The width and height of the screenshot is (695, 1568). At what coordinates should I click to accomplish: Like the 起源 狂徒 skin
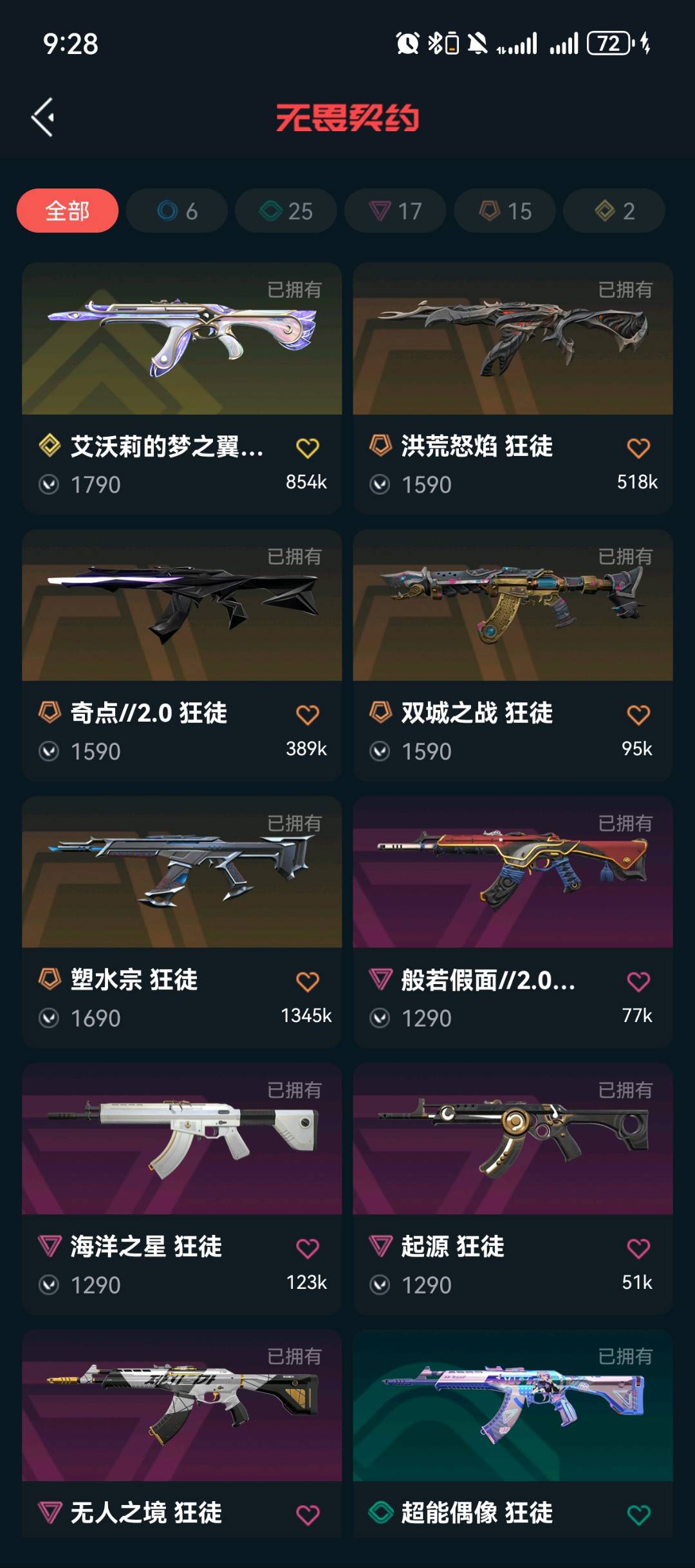tap(638, 1248)
